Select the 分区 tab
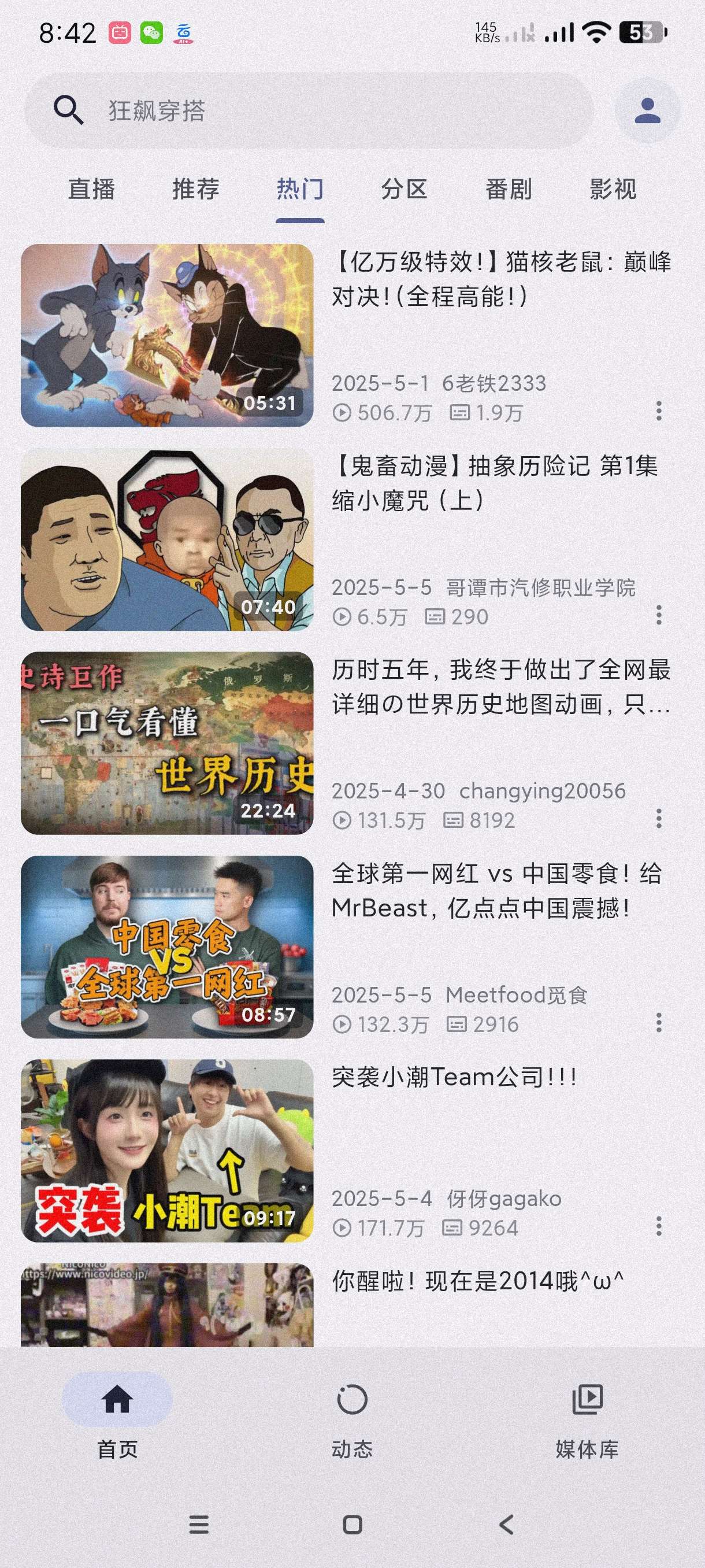Screen dimensions: 705x1568 404,189
